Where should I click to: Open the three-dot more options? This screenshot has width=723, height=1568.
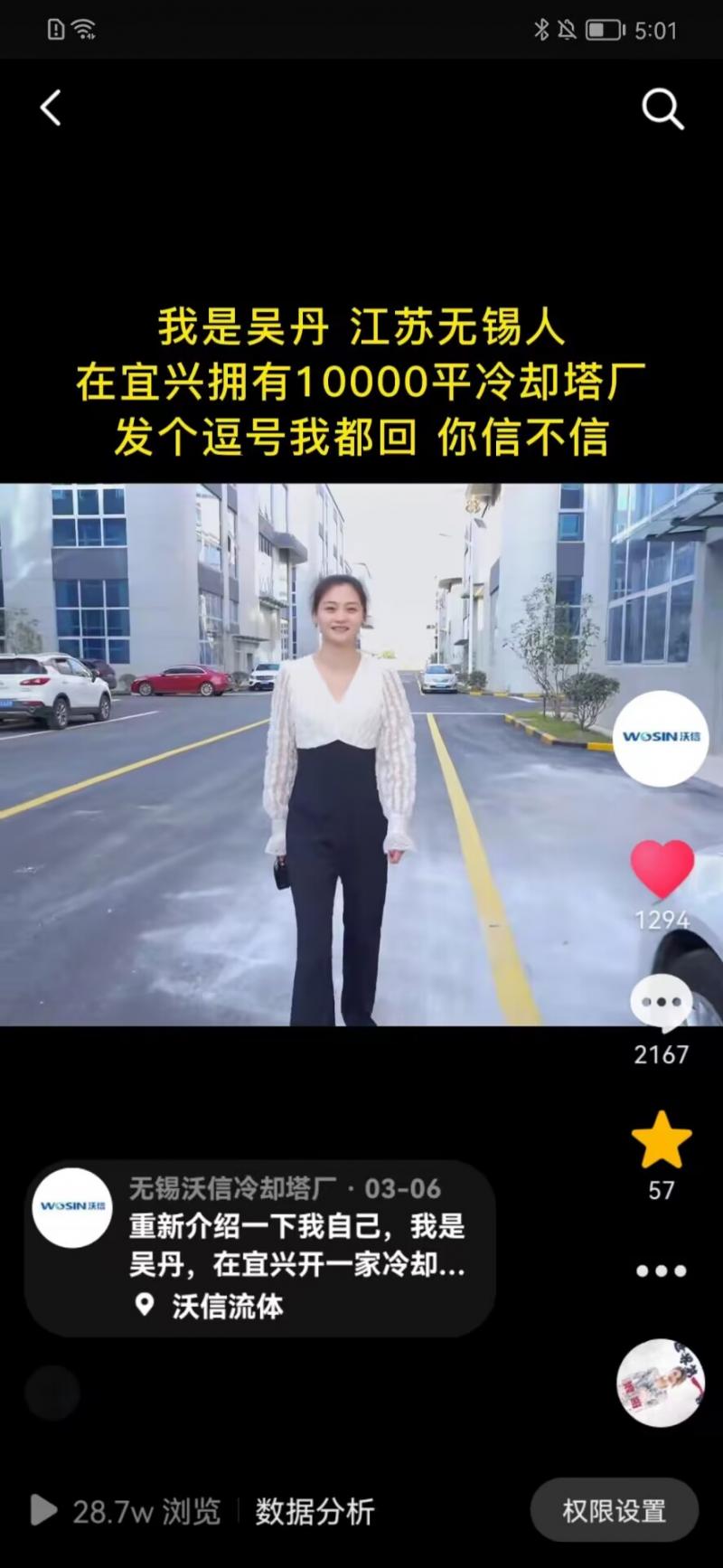pos(661,1270)
